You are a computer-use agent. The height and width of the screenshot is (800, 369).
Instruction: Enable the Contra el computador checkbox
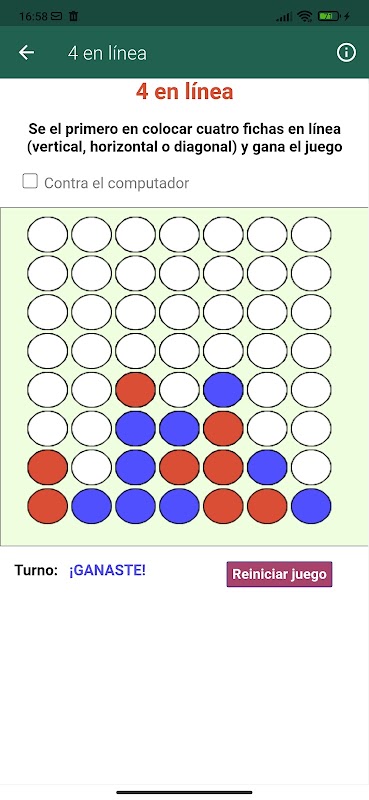pyautogui.click(x=30, y=181)
